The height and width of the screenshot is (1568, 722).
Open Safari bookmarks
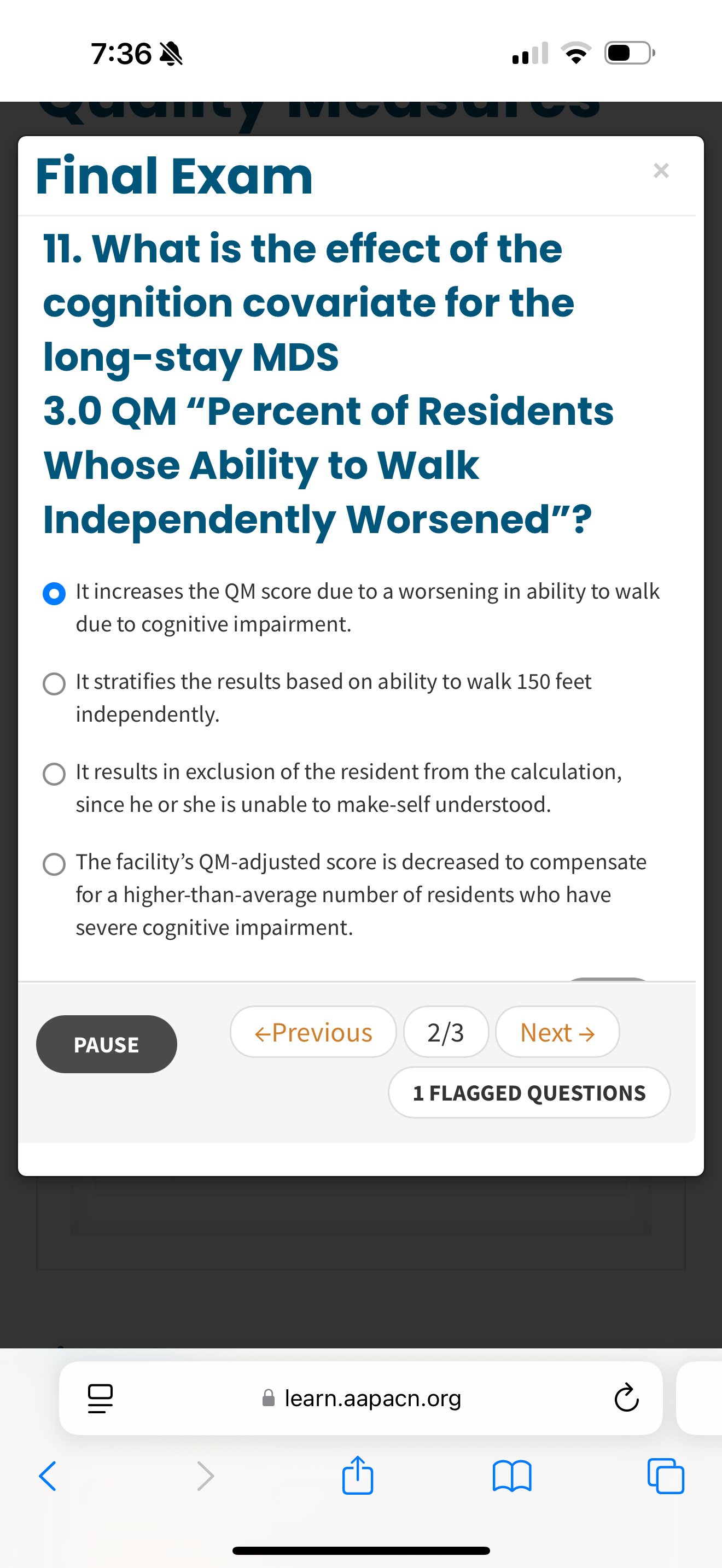[x=511, y=1476]
